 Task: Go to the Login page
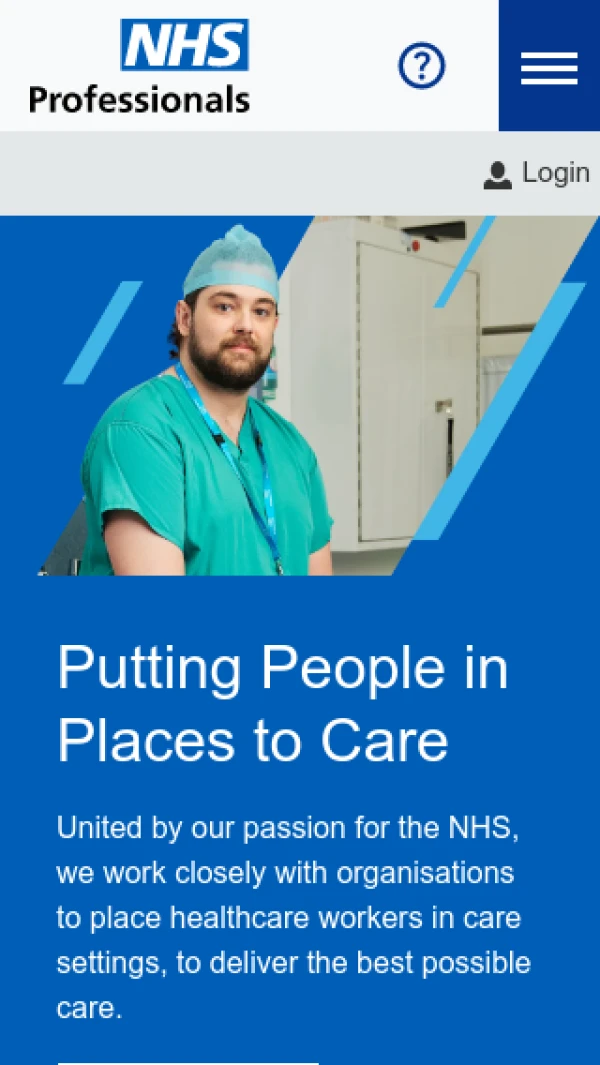coord(537,173)
